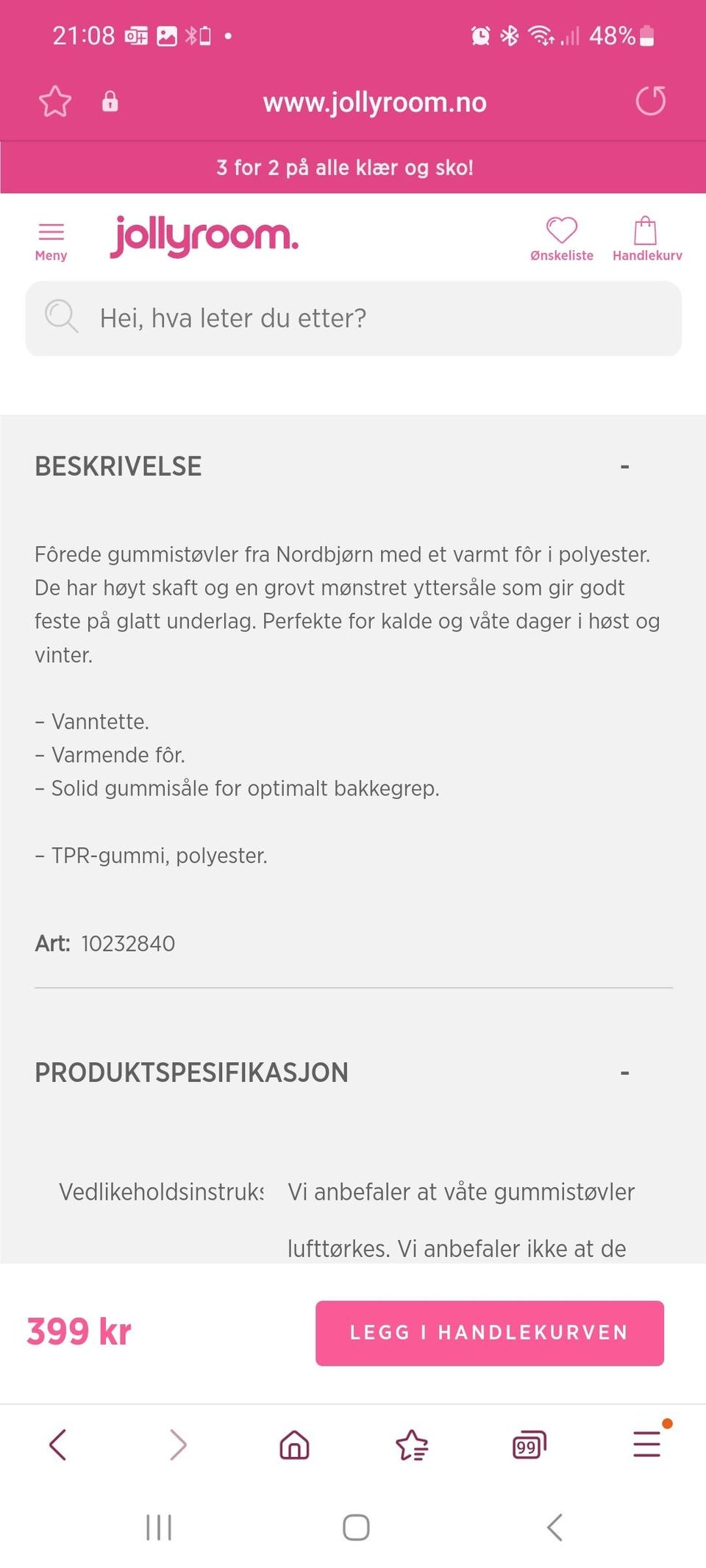Tap the bookmark star in address bar
Viewport: 706px width, 1568px height.
pos(55,101)
